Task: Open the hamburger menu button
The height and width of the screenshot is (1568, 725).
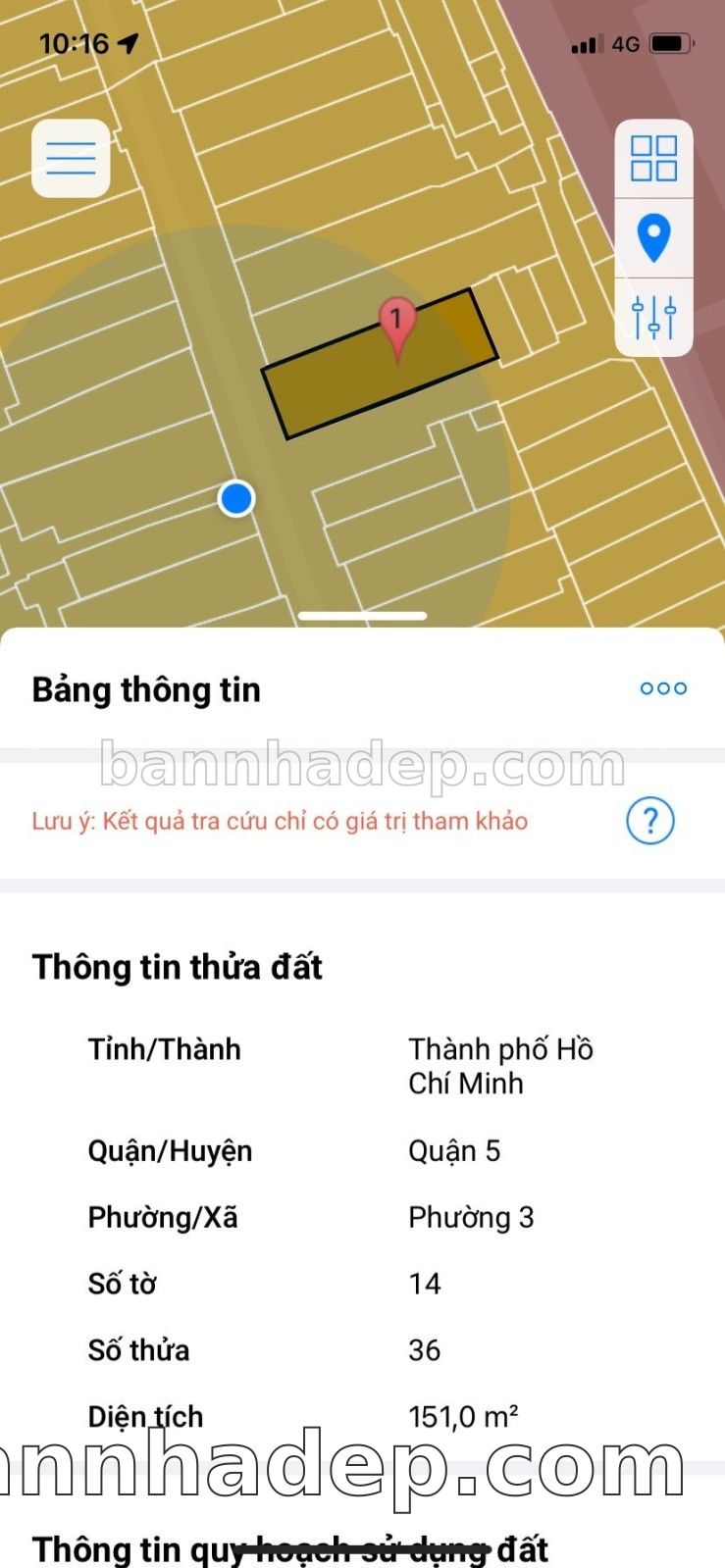Action: 71,158
